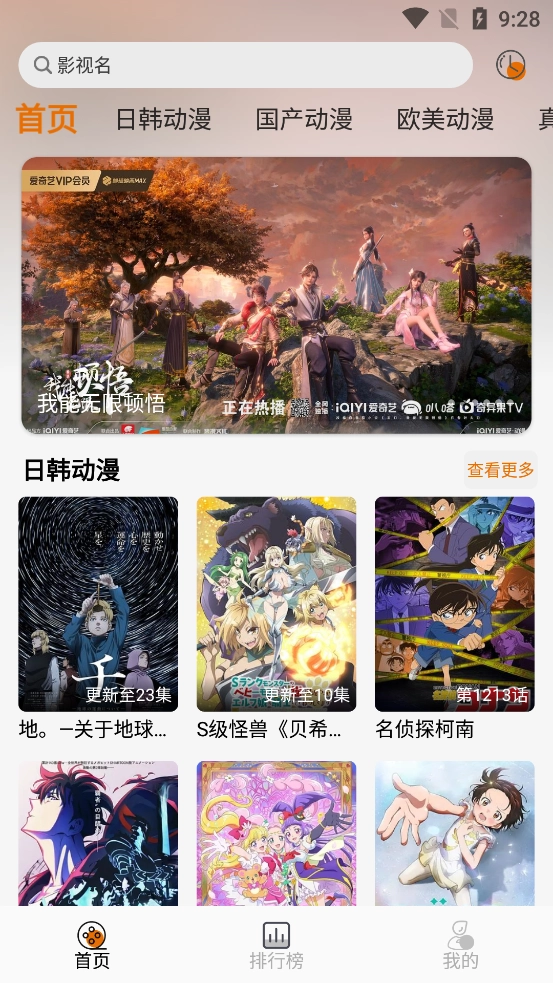The image size is (553, 983).
Task: Open the 地。-关于地球 anime card
Action: pyautogui.click(x=98, y=618)
